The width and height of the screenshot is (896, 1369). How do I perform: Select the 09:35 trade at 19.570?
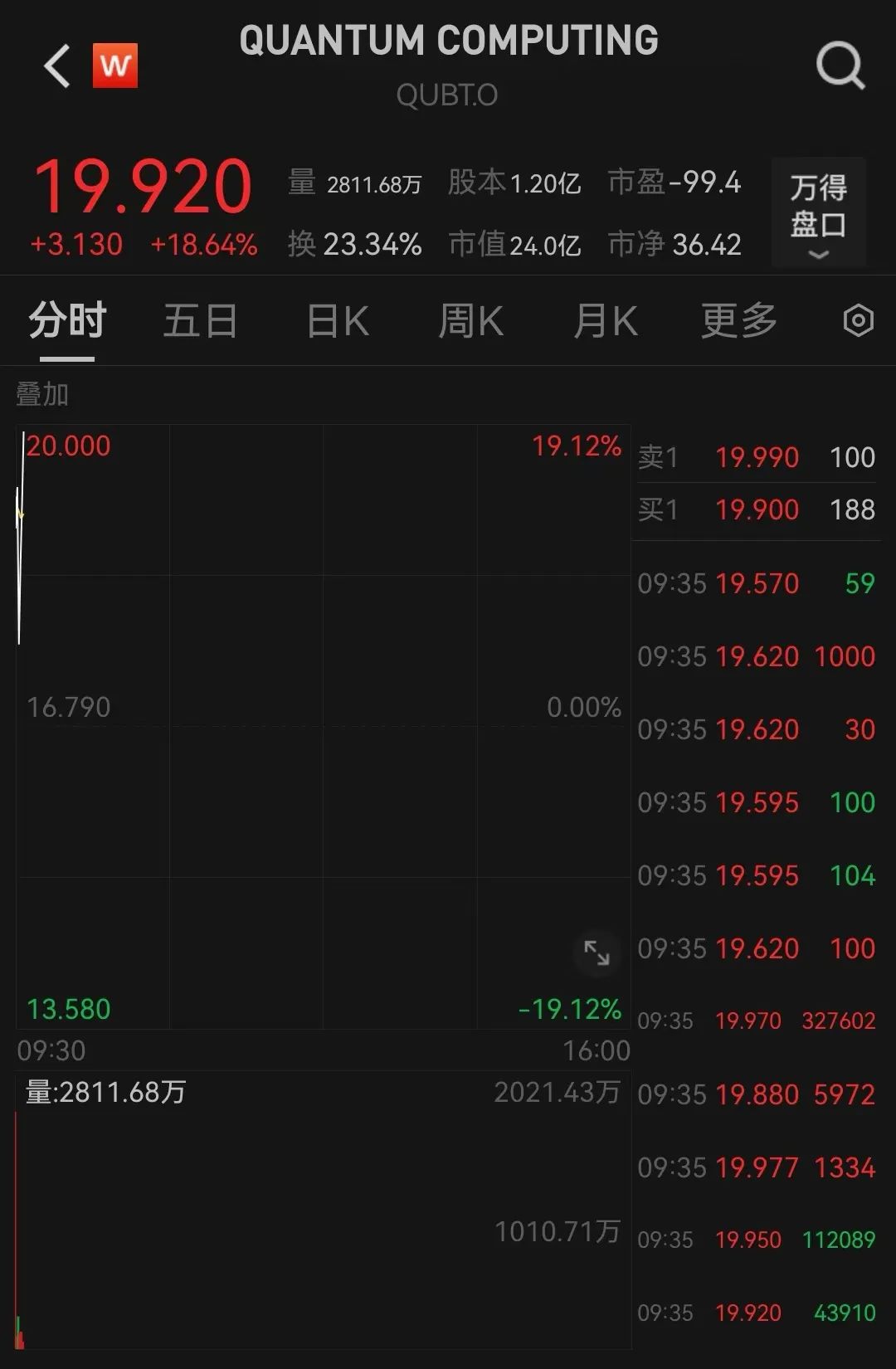(x=757, y=584)
